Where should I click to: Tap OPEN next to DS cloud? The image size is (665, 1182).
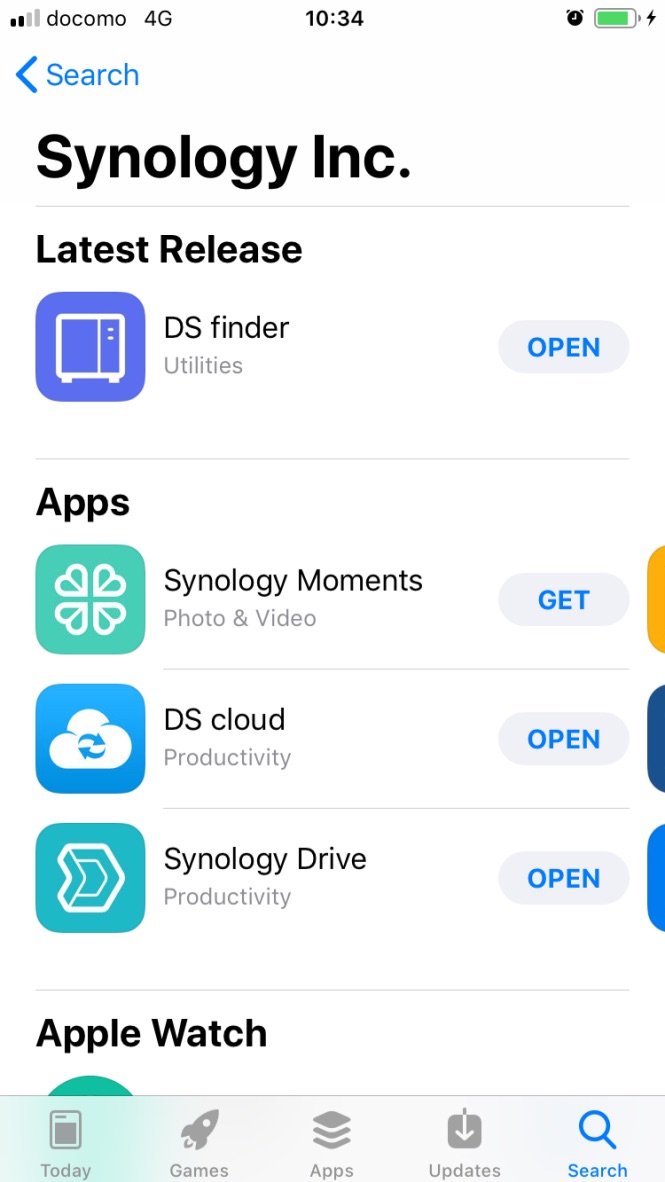563,739
